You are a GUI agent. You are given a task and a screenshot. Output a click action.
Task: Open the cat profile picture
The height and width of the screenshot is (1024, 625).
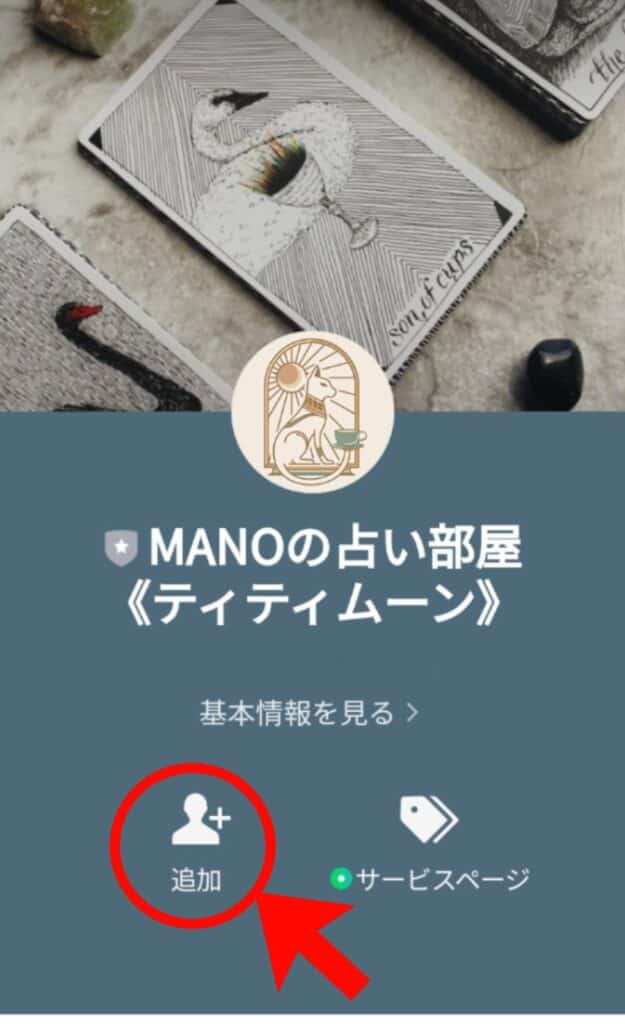click(312, 412)
